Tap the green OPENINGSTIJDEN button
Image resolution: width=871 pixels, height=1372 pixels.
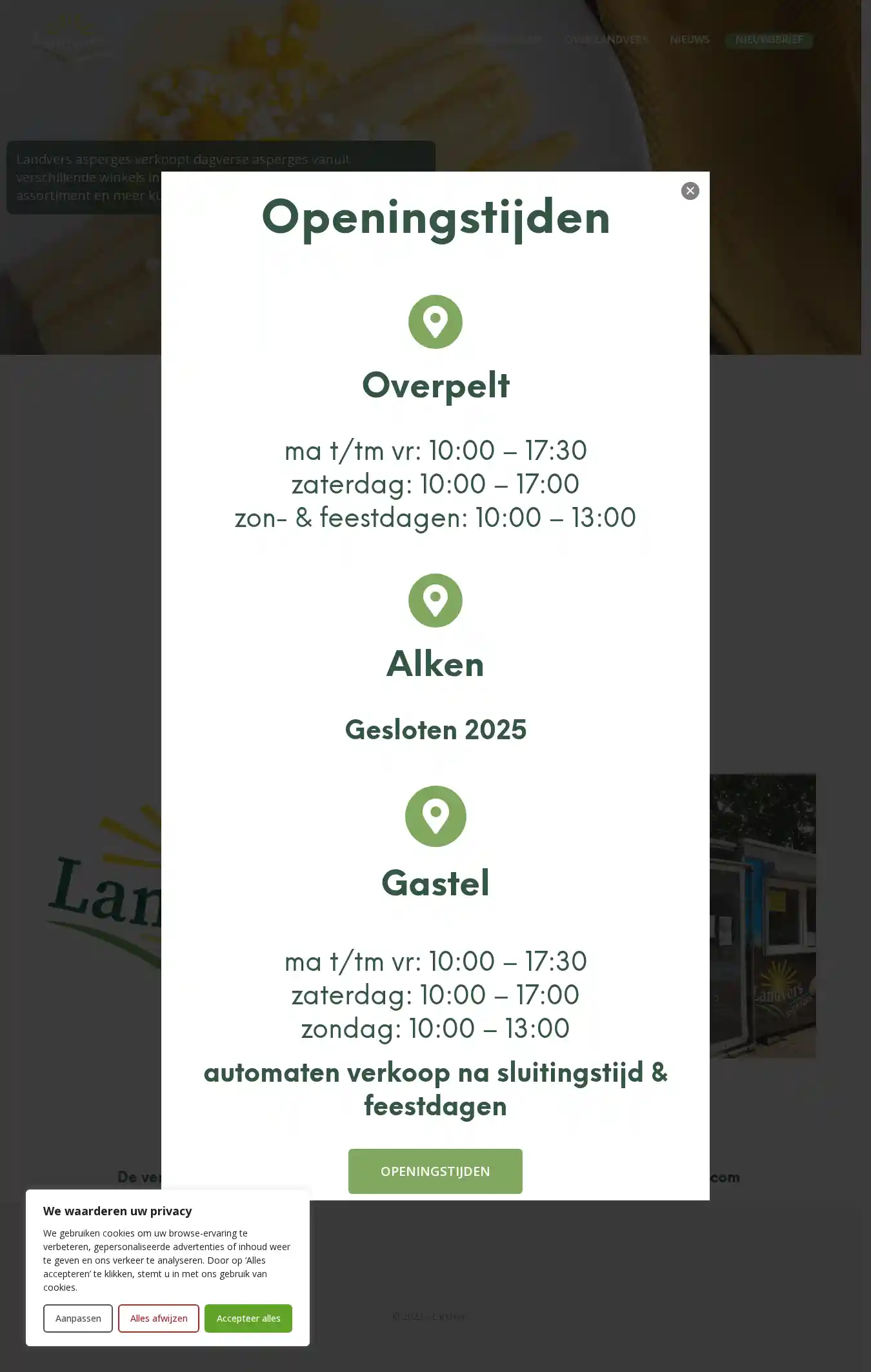[435, 1171]
